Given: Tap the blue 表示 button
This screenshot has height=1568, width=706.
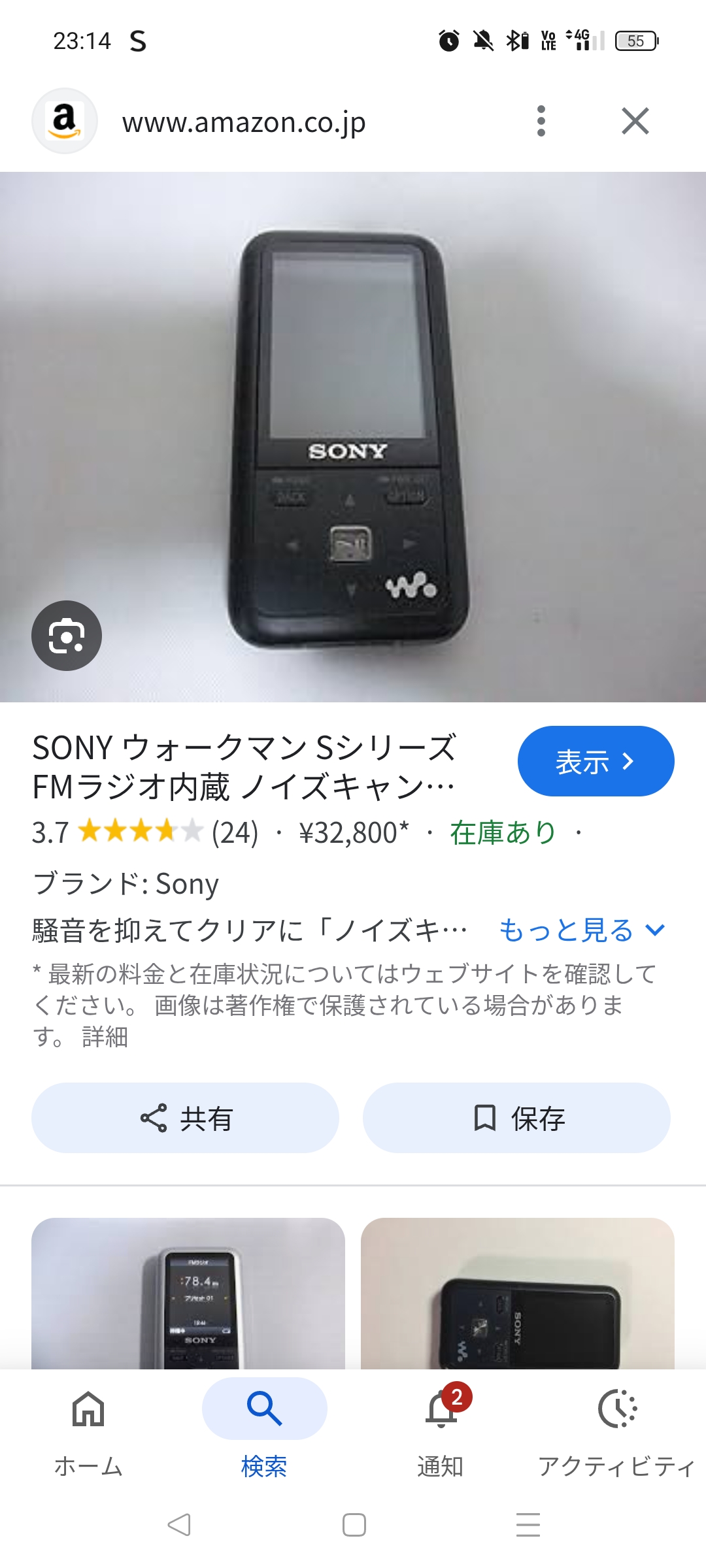Looking at the screenshot, I should coord(596,761).
